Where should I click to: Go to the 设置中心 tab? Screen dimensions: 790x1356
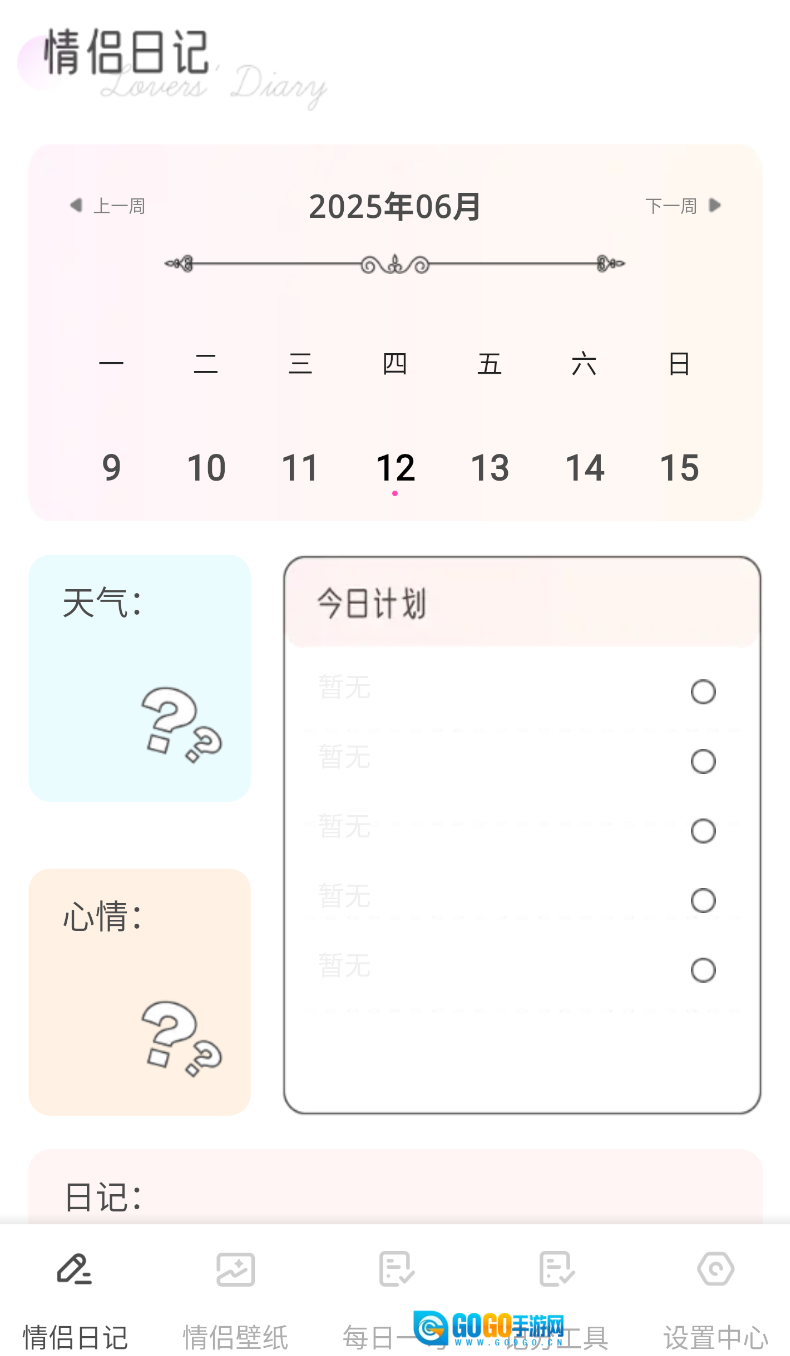click(715, 1297)
